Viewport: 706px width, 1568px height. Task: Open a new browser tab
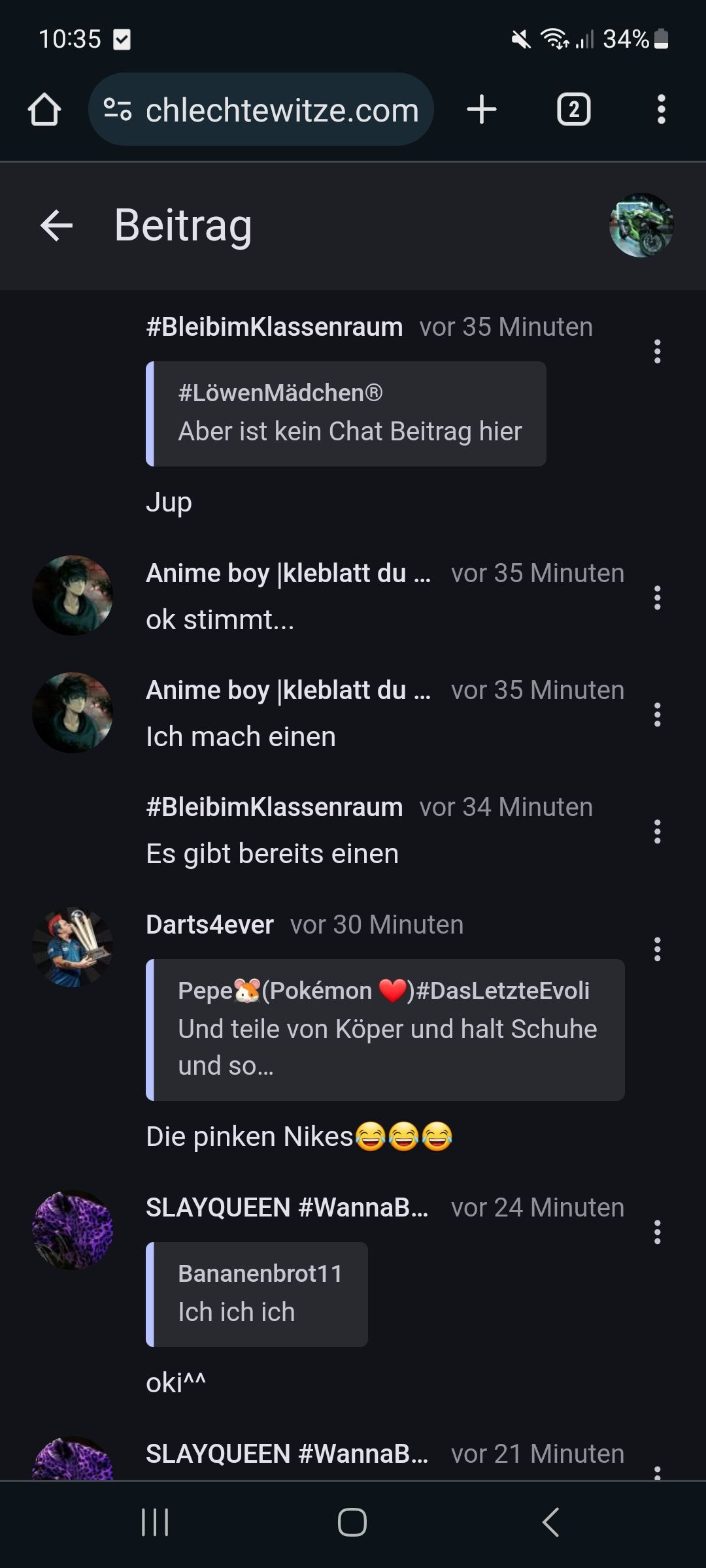[482, 109]
